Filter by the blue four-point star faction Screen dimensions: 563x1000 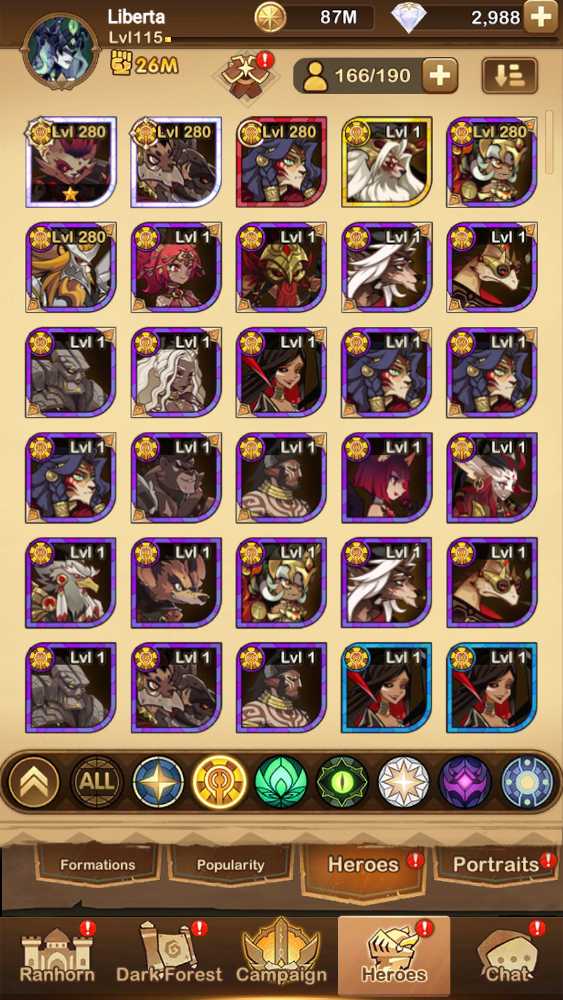157,783
